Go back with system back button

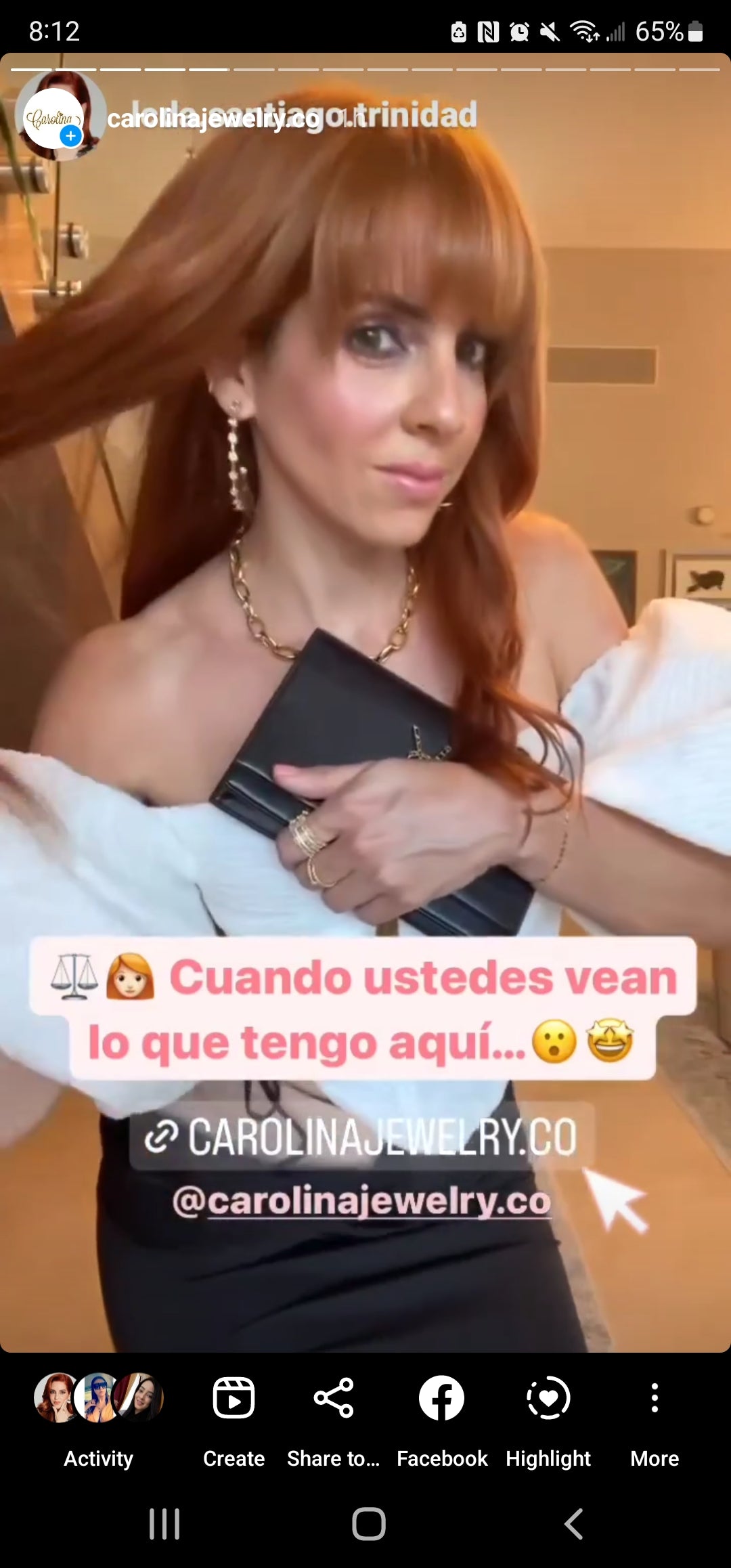coord(573,1524)
